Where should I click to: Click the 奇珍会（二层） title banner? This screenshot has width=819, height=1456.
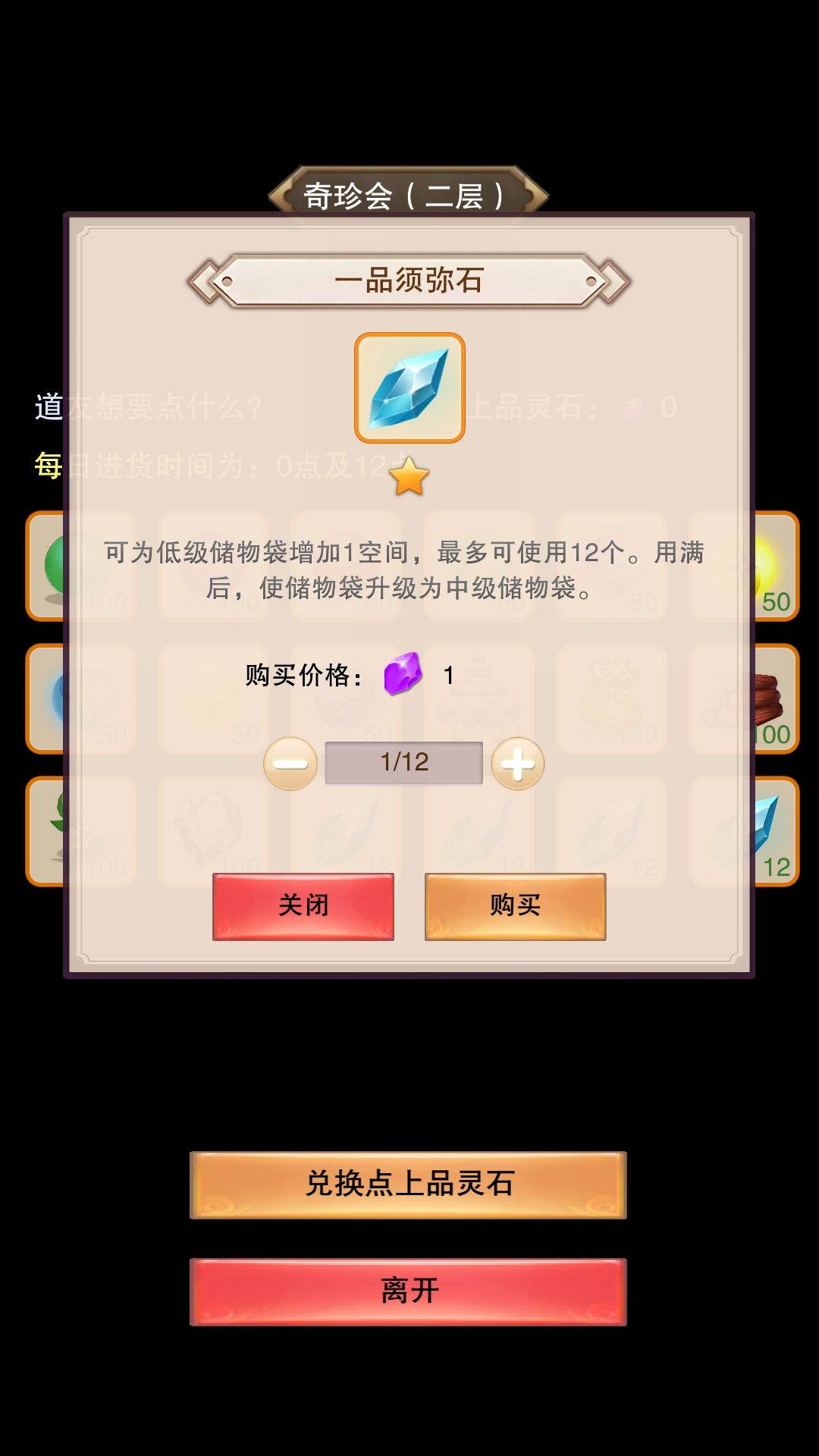[409, 192]
